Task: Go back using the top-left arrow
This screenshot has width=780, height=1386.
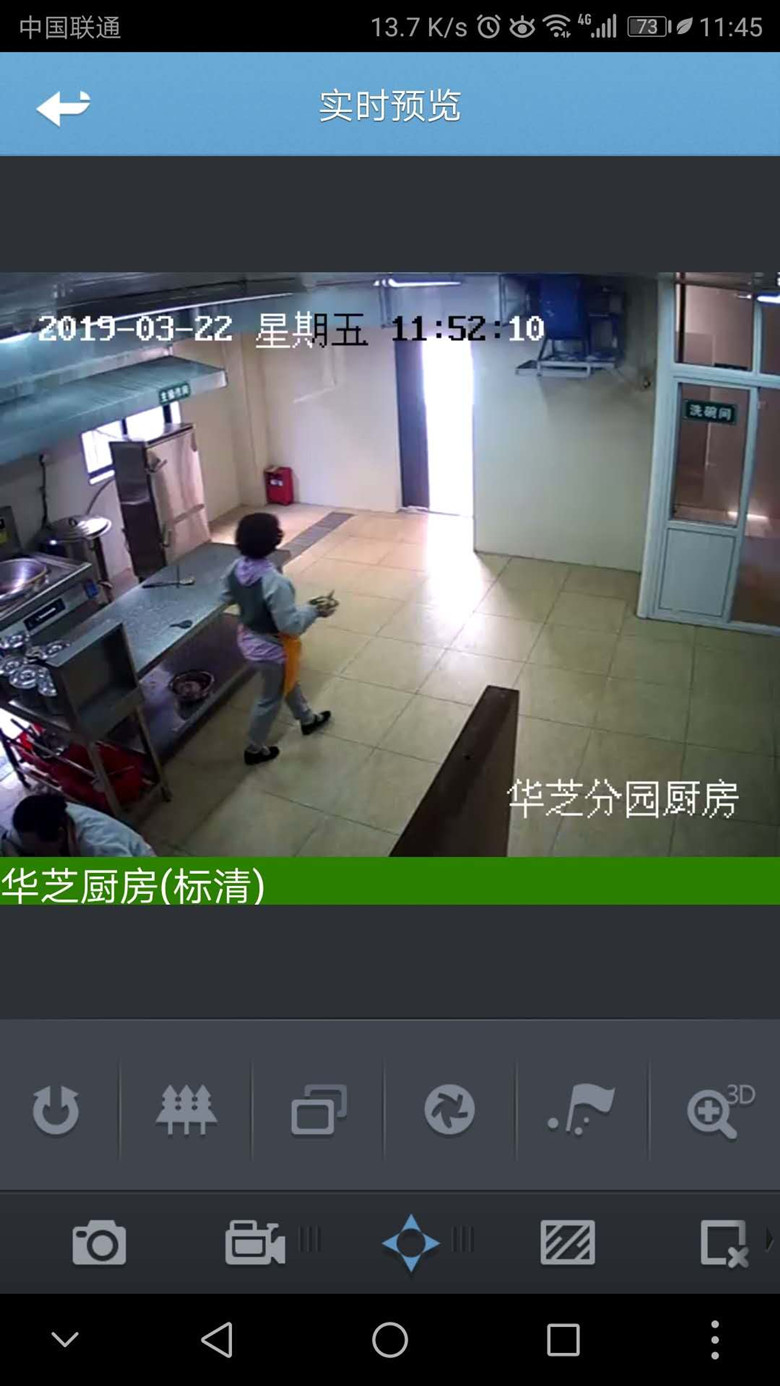Action: click(x=63, y=107)
